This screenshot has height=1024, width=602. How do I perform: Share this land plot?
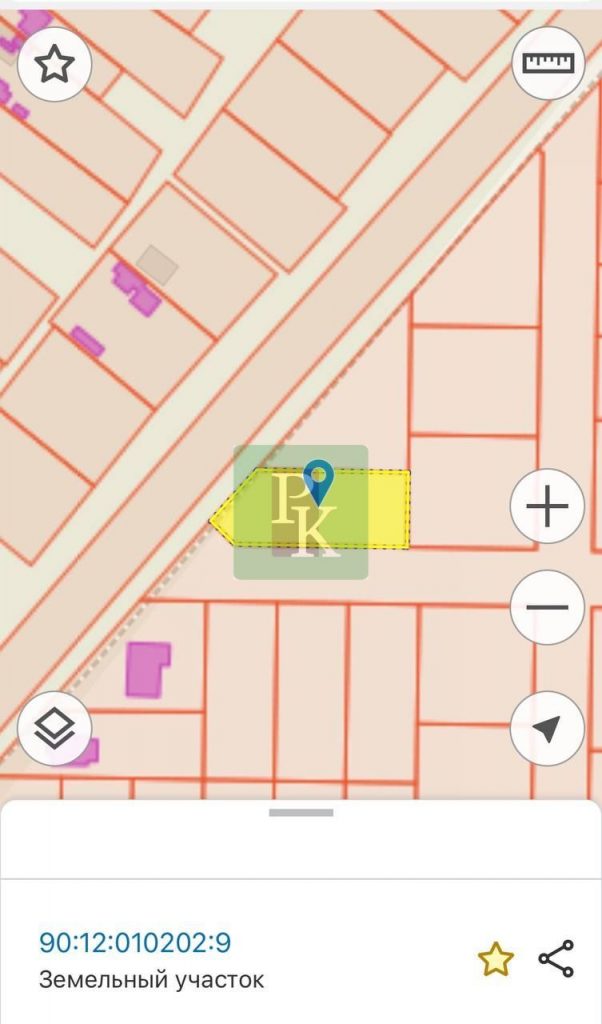[556, 959]
